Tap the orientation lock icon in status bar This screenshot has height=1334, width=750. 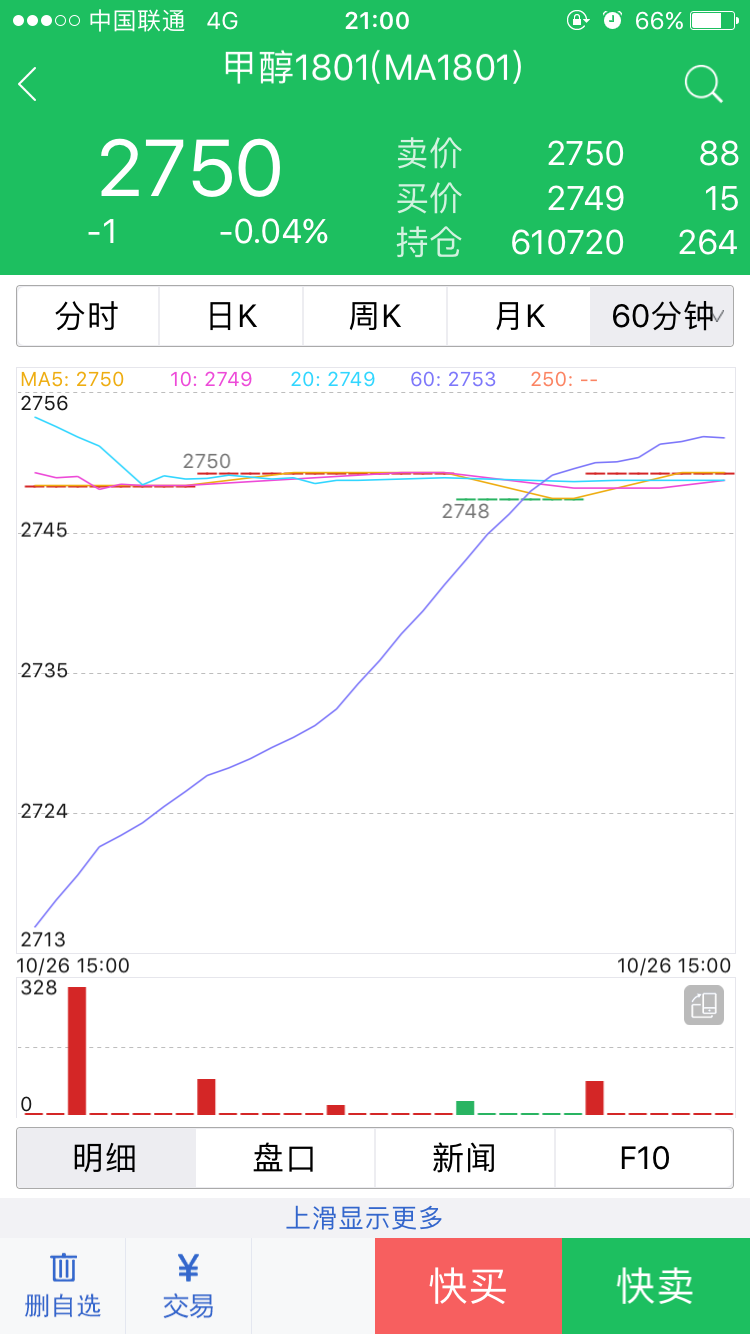(577, 20)
